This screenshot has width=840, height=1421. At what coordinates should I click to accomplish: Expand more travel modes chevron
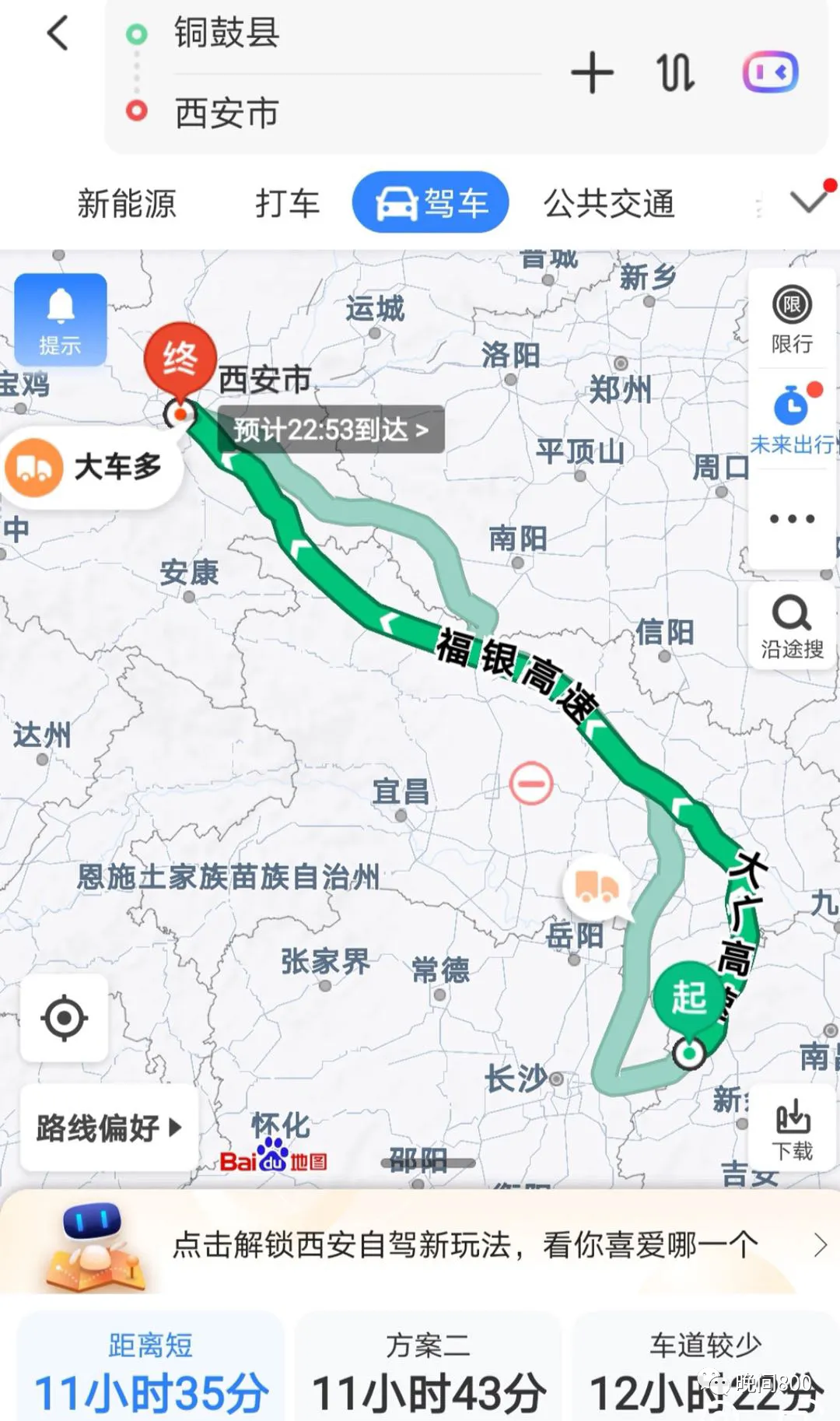point(809,202)
